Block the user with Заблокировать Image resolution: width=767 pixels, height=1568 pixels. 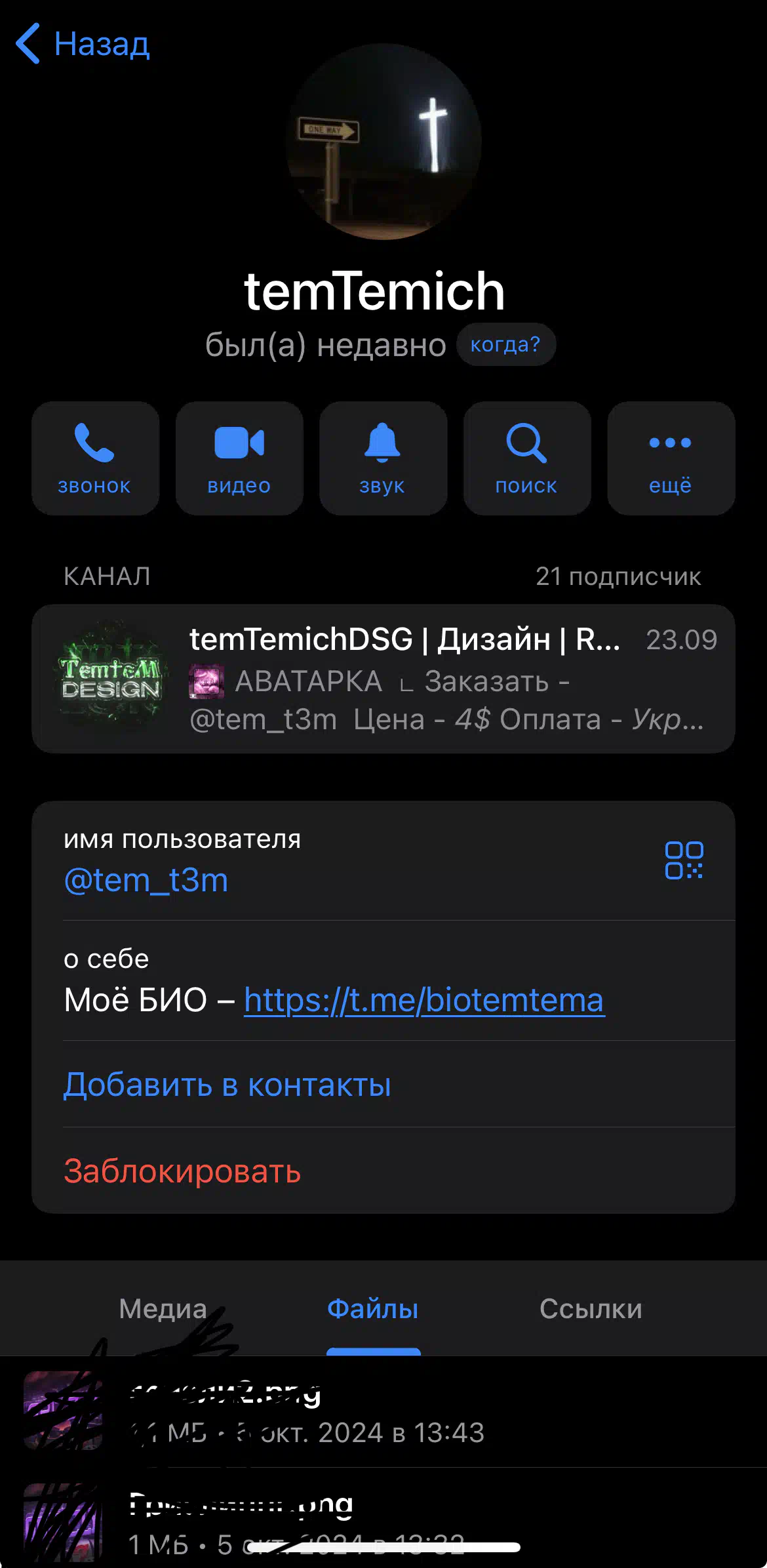182,1171
